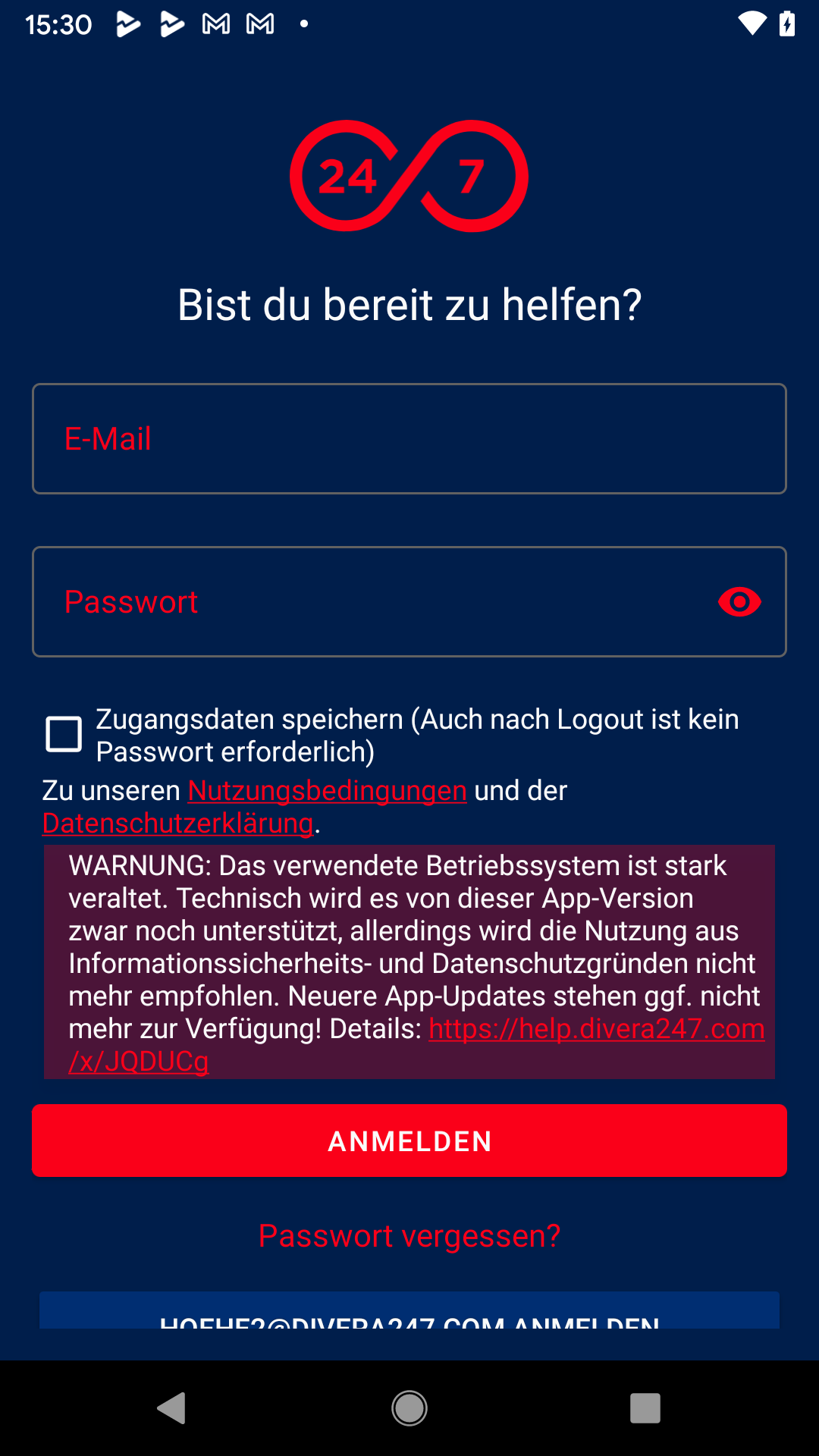Tap into the Passwort field
819x1456 pixels.
click(372, 601)
